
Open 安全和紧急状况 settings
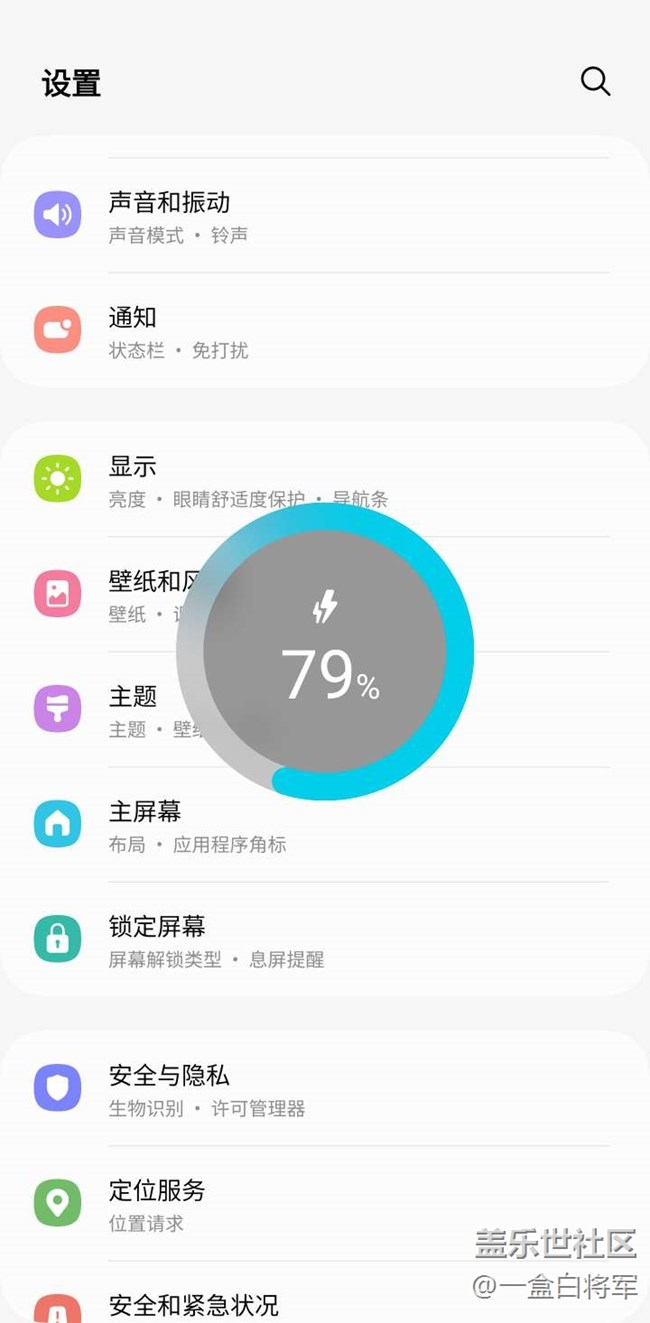(325, 1292)
